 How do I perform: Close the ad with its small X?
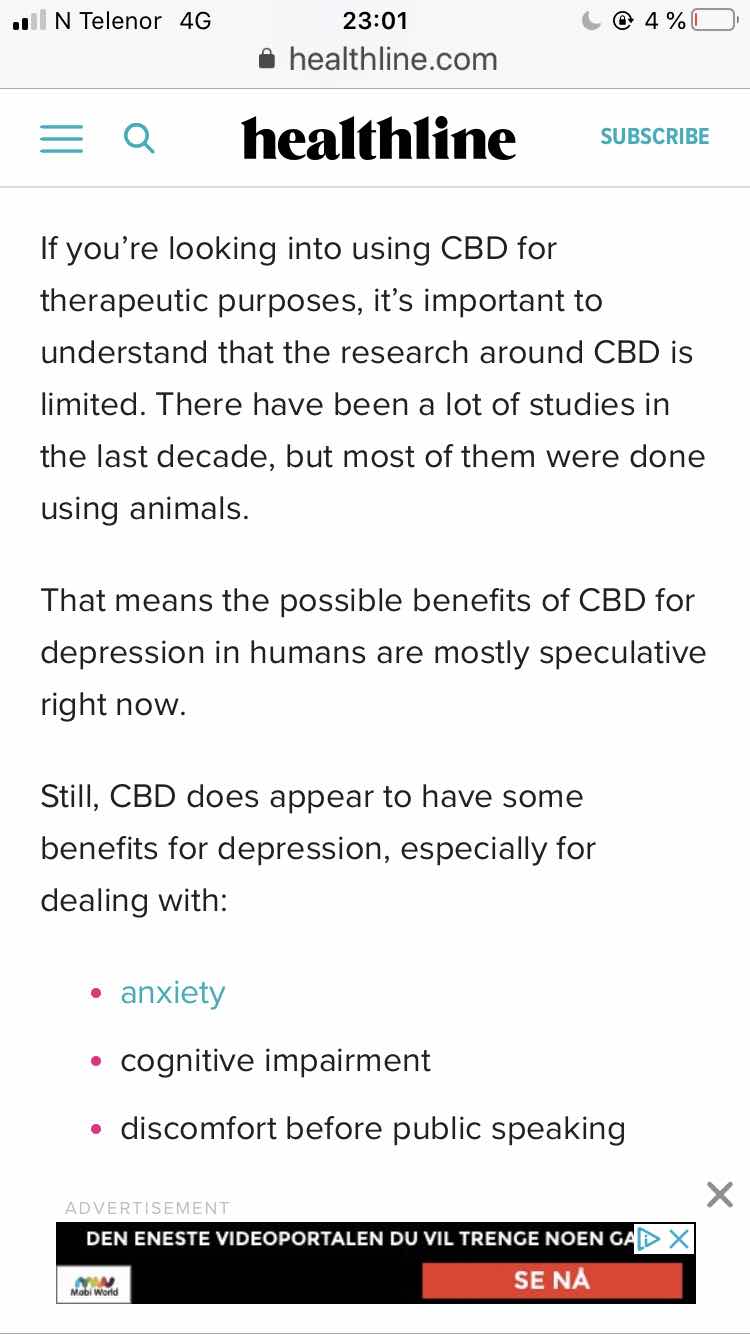(x=679, y=1239)
